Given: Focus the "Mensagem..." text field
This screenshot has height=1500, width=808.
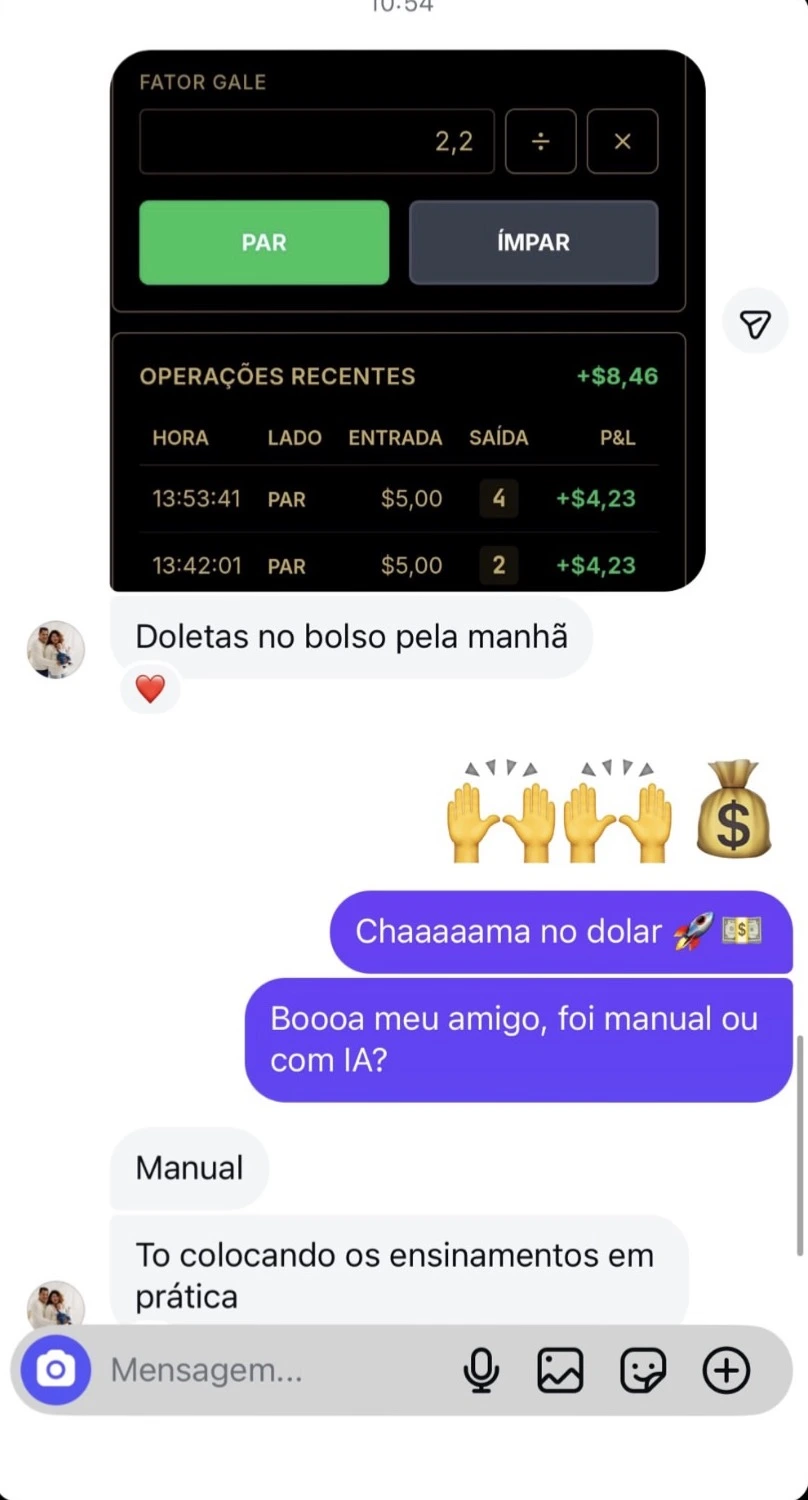Looking at the screenshot, I should [270, 1370].
